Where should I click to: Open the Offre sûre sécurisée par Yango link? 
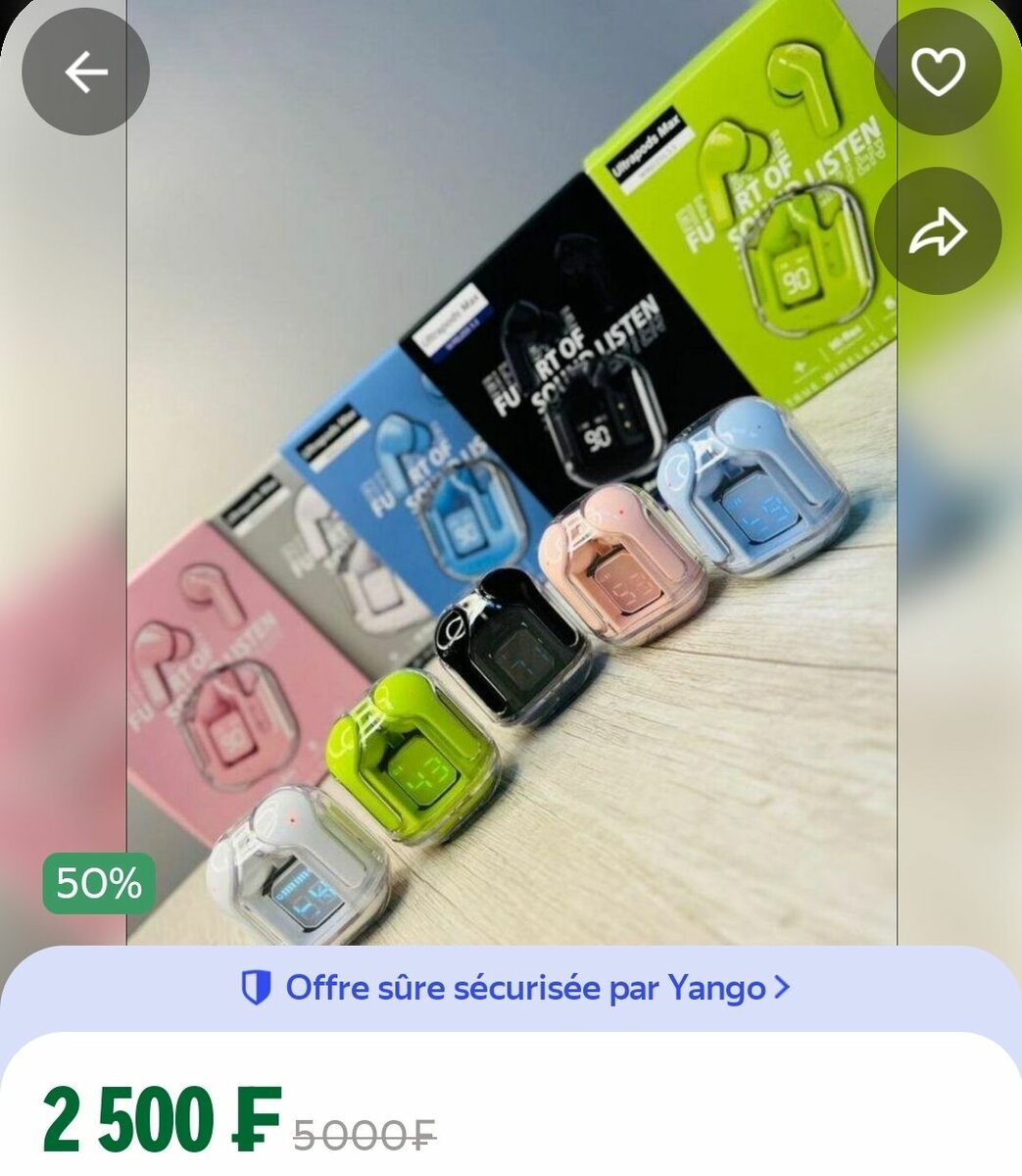[x=515, y=987]
